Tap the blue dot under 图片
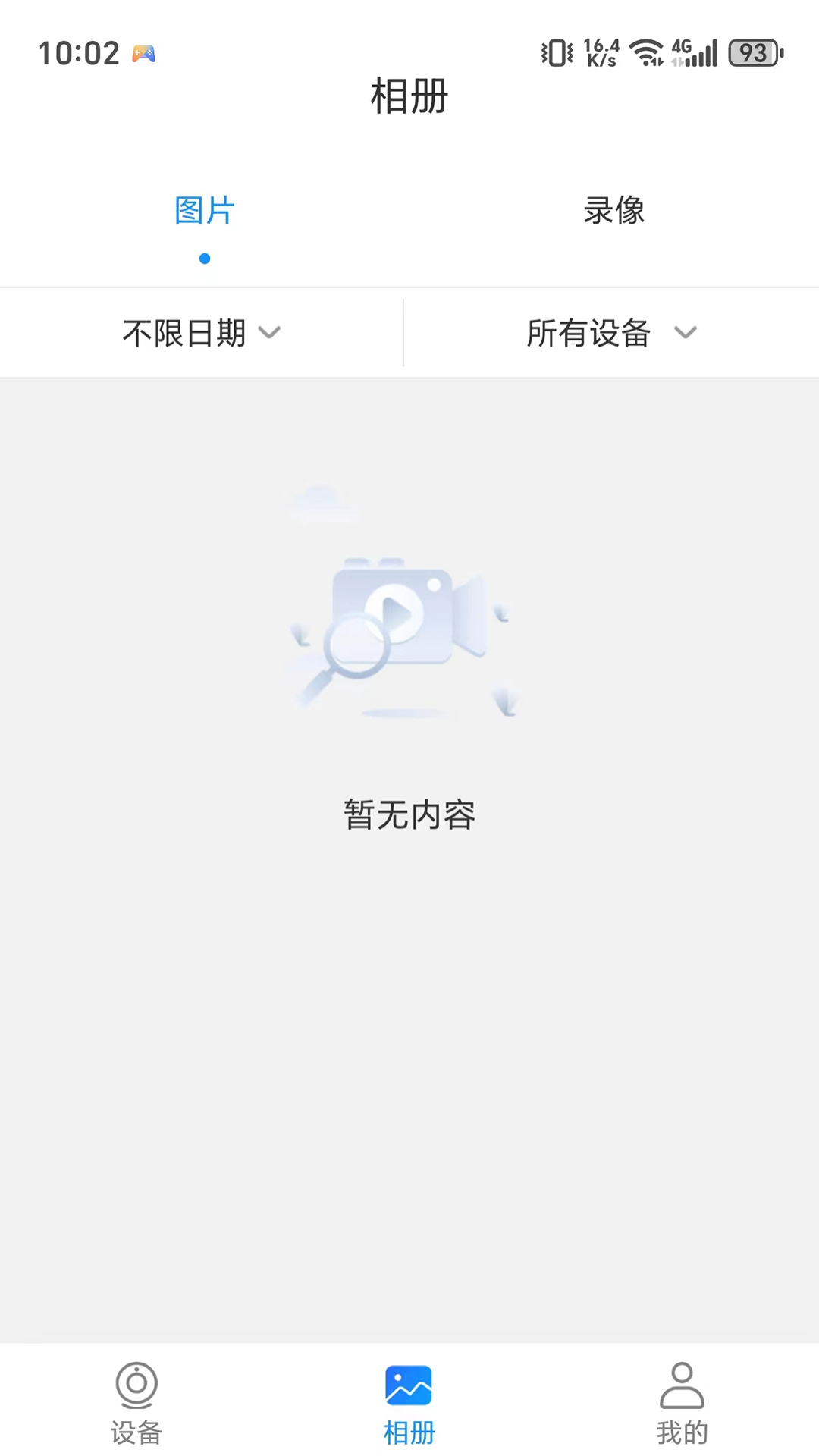This screenshot has height=1456, width=819. 205,259
